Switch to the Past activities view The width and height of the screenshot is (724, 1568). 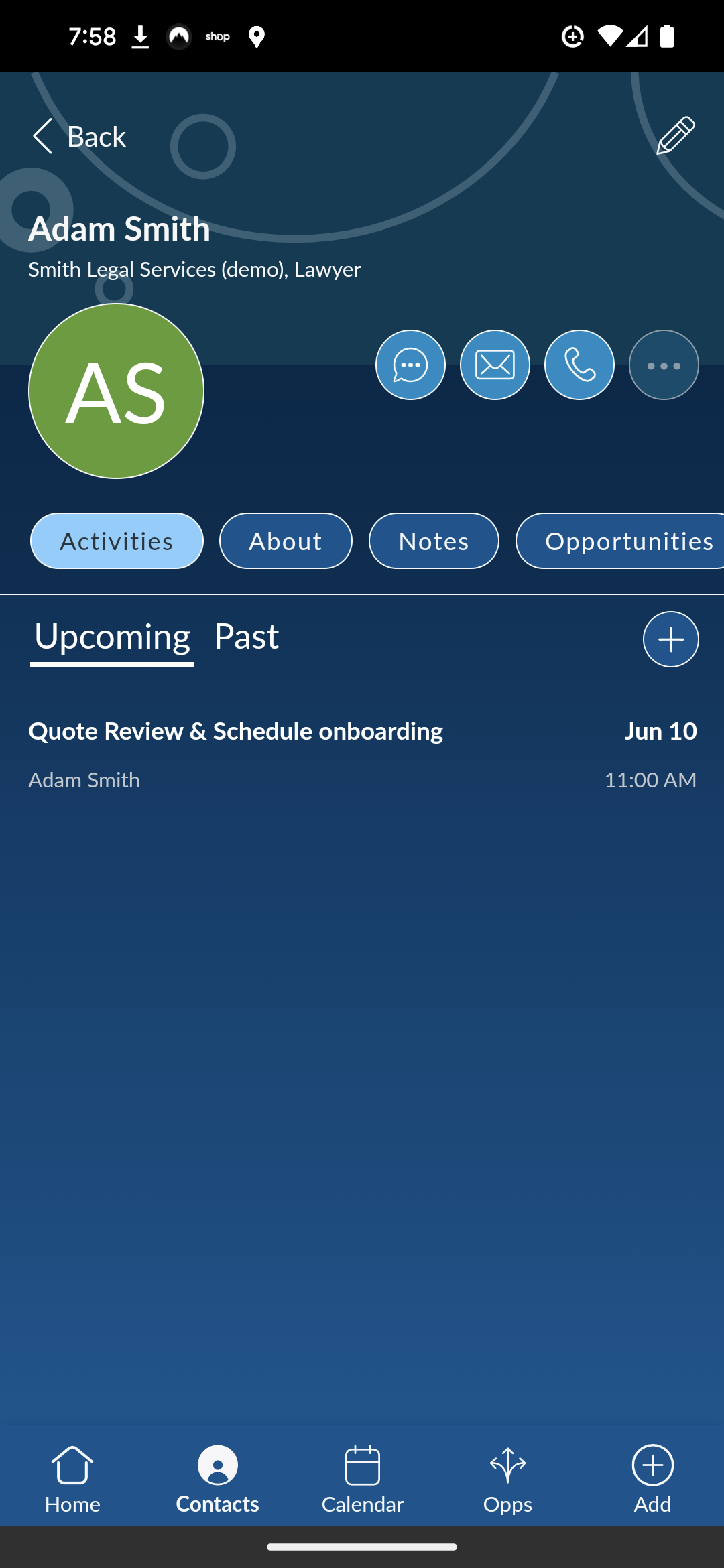tap(245, 637)
